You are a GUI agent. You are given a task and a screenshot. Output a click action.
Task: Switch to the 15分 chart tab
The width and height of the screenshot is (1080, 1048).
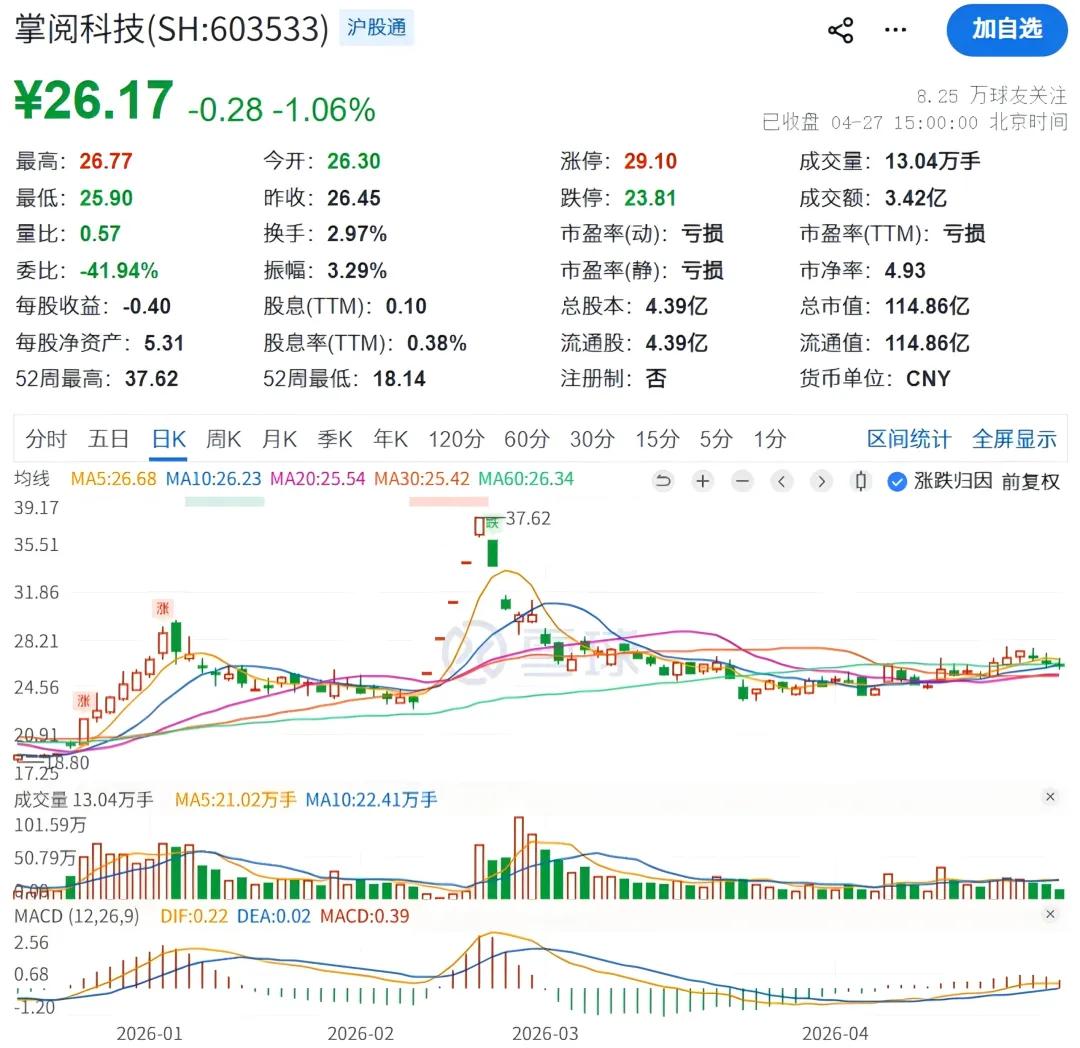click(x=658, y=439)
